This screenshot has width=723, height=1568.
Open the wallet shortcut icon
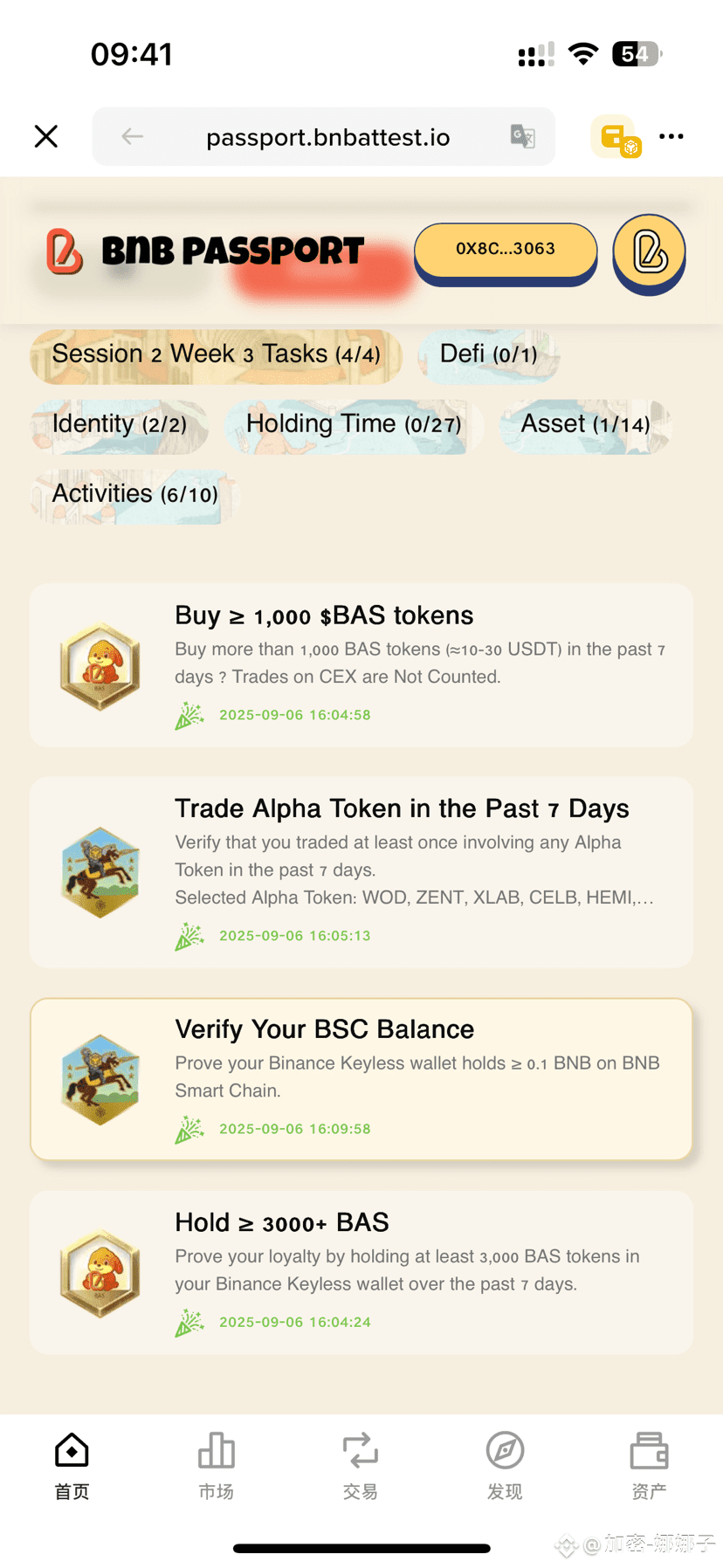pyautogui.click(x=616, y=137)
